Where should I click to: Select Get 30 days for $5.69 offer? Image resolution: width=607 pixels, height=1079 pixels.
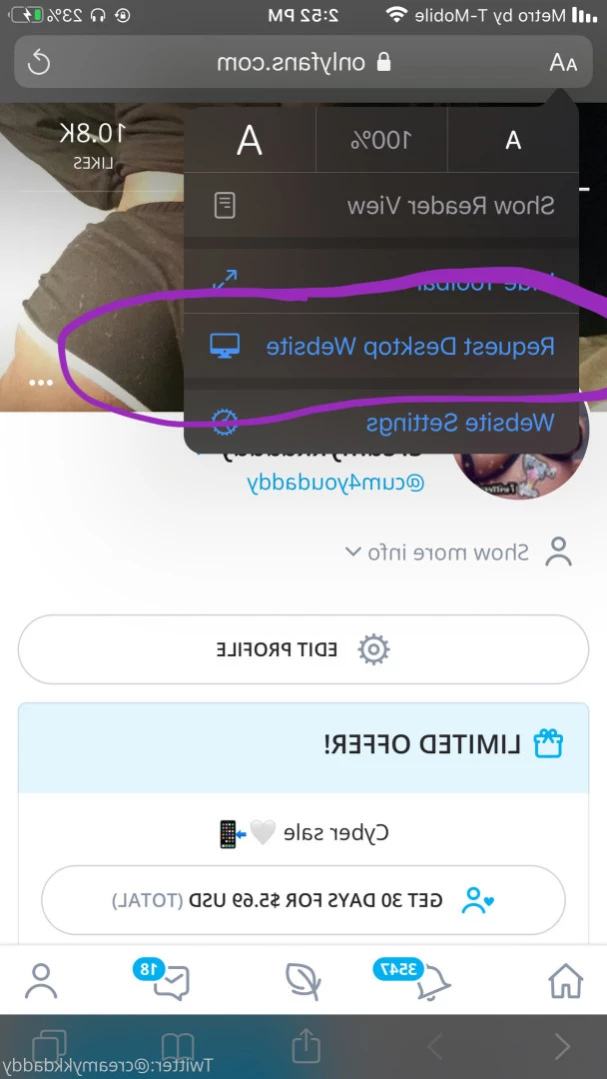[x=304, y=899]
